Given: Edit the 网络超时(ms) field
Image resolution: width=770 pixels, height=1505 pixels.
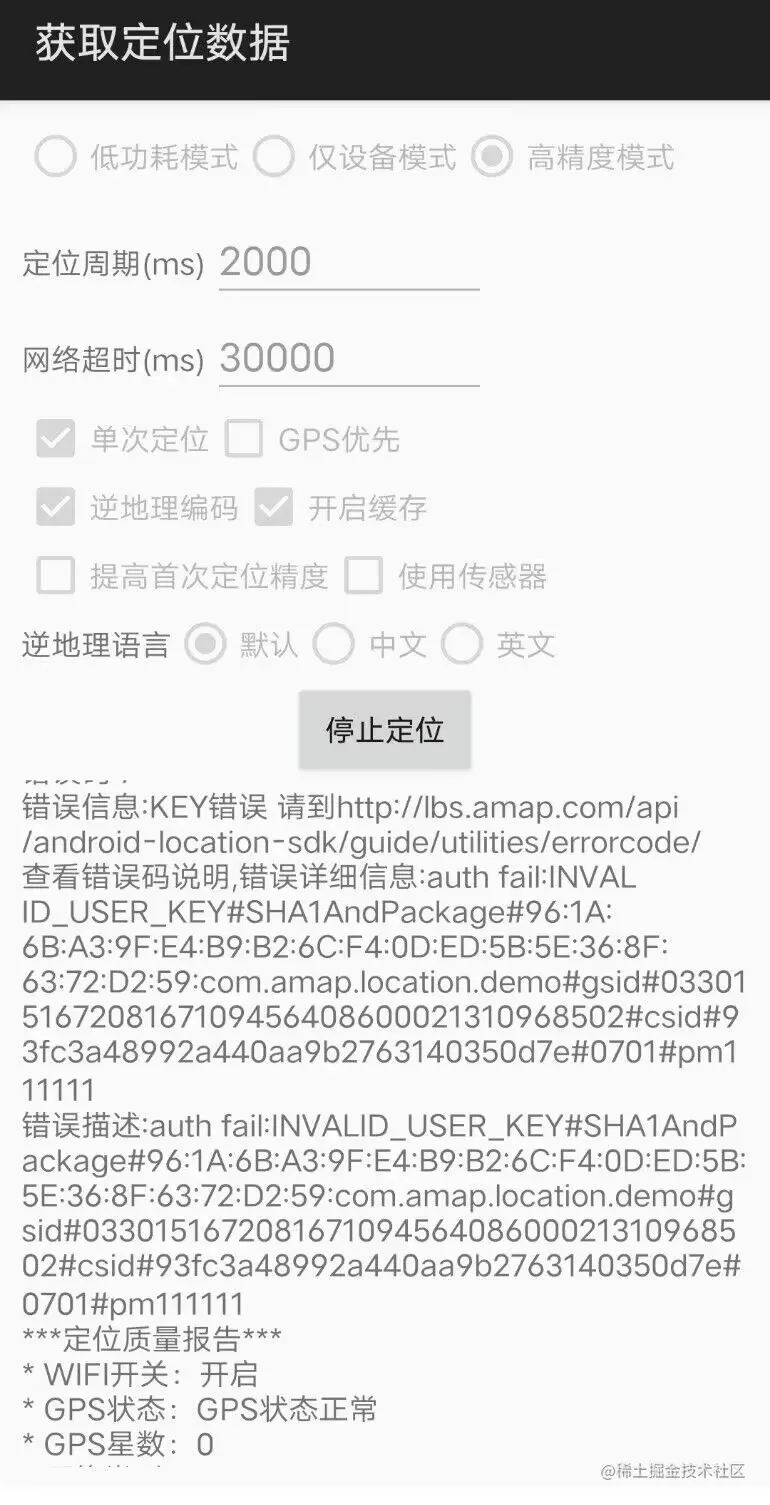Looking at the screenshot, I should tap(348, 359).
